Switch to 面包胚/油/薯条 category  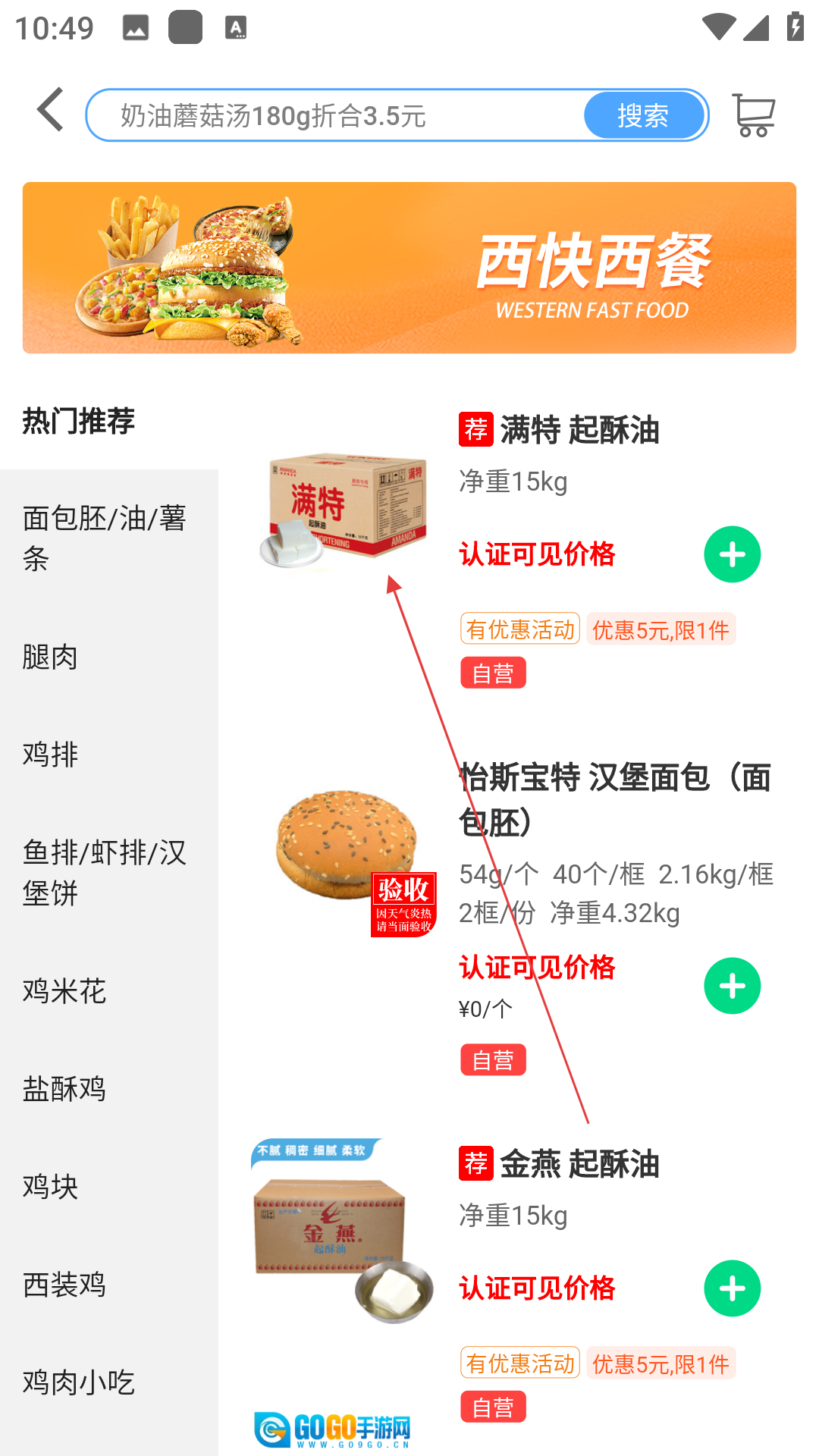coord(105,538)
